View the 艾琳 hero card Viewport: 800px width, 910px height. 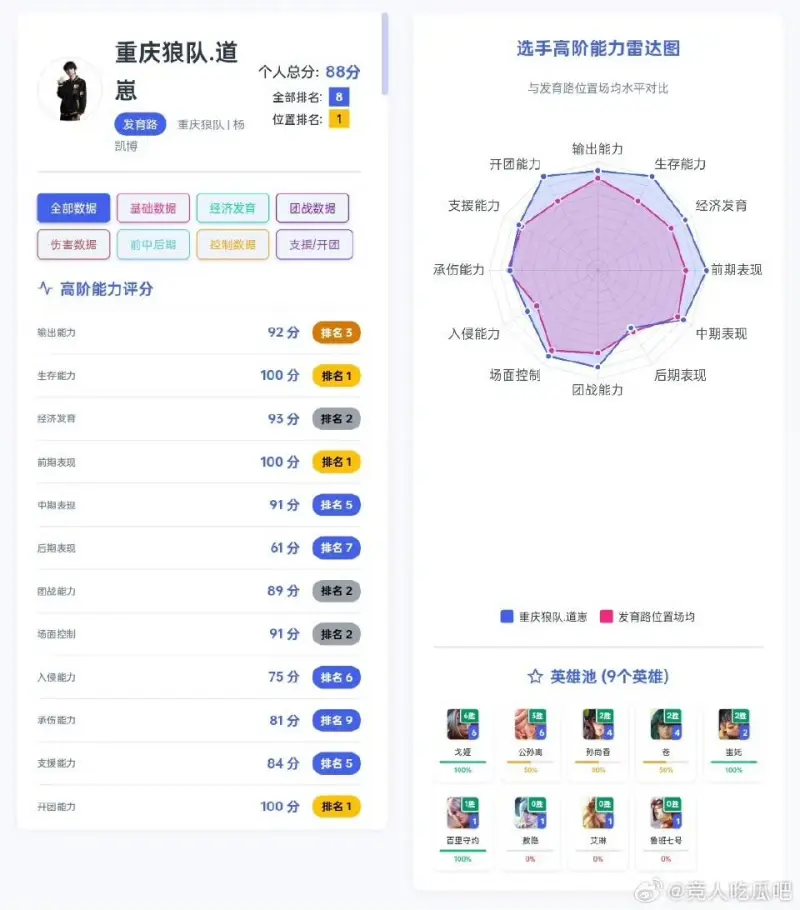[598, 829]
